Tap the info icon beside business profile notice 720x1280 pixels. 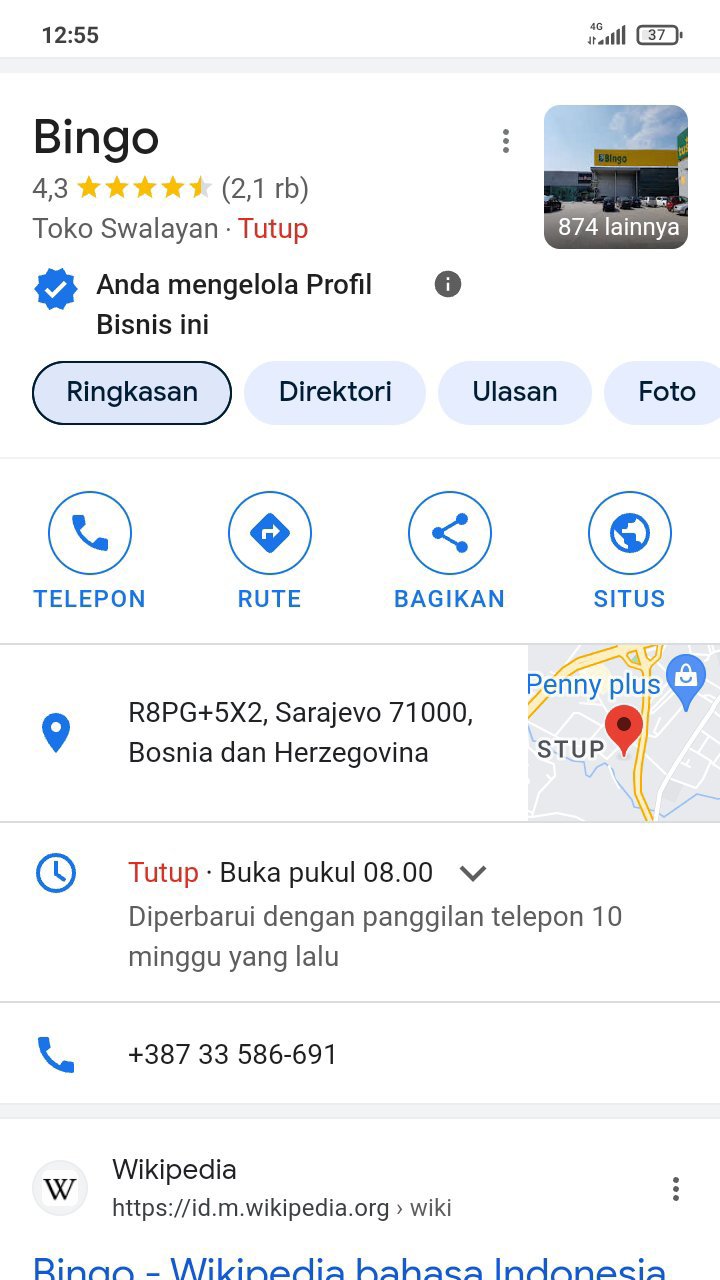click(x=448, y=285)
